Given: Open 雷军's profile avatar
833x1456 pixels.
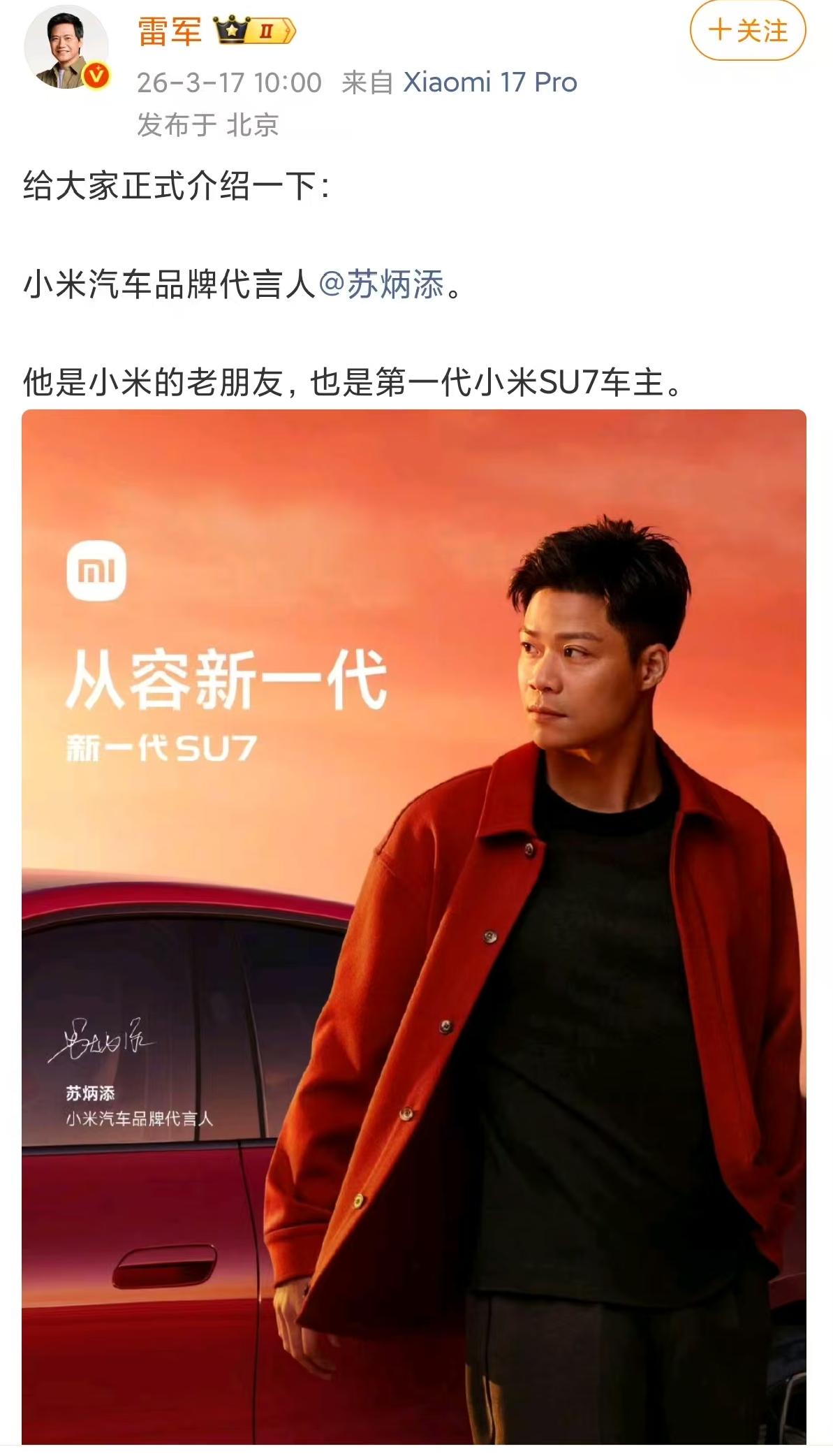Looking at the screenshot, I should 66,50.
